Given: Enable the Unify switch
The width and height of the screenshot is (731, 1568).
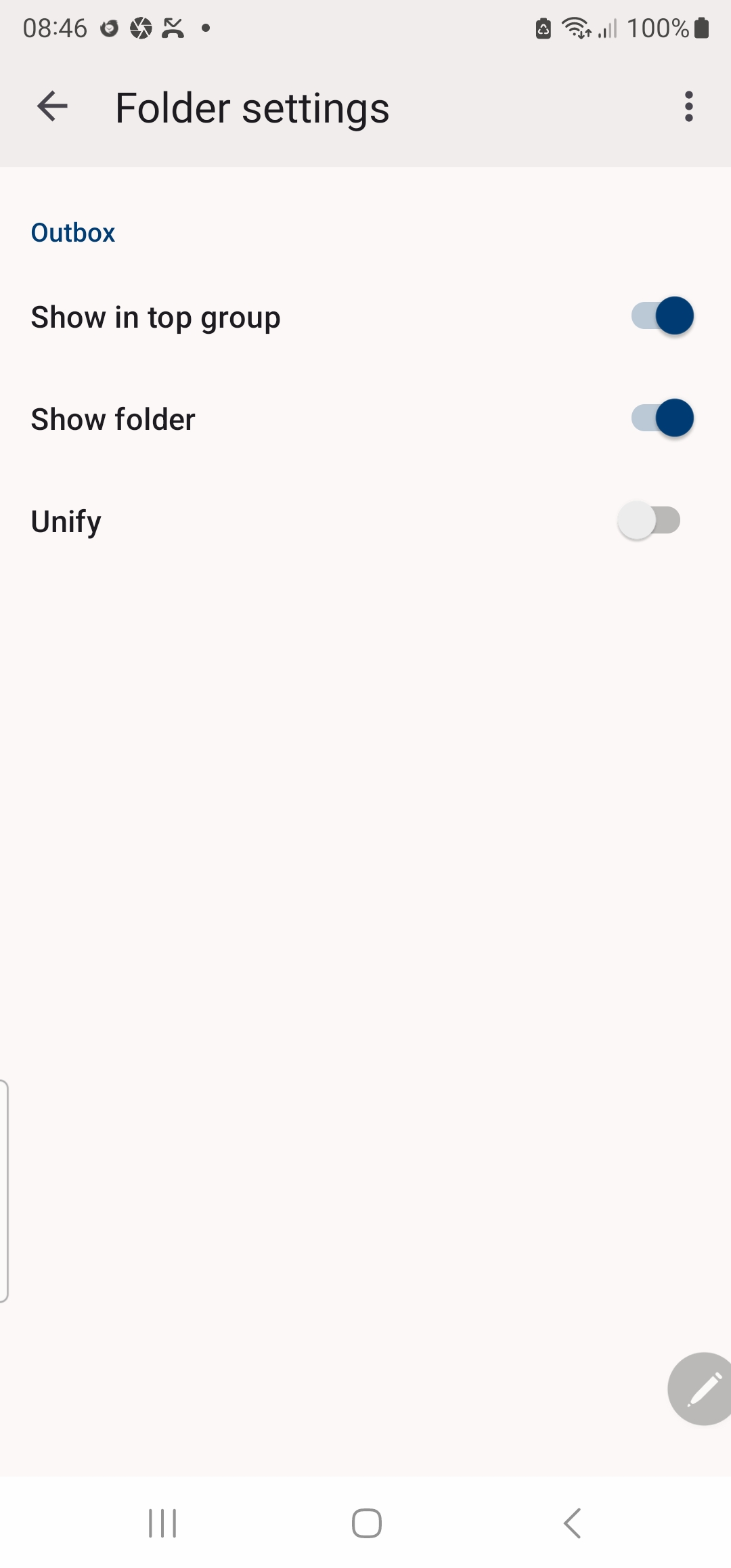Looking at the screenshot, I should coord(649,521).
